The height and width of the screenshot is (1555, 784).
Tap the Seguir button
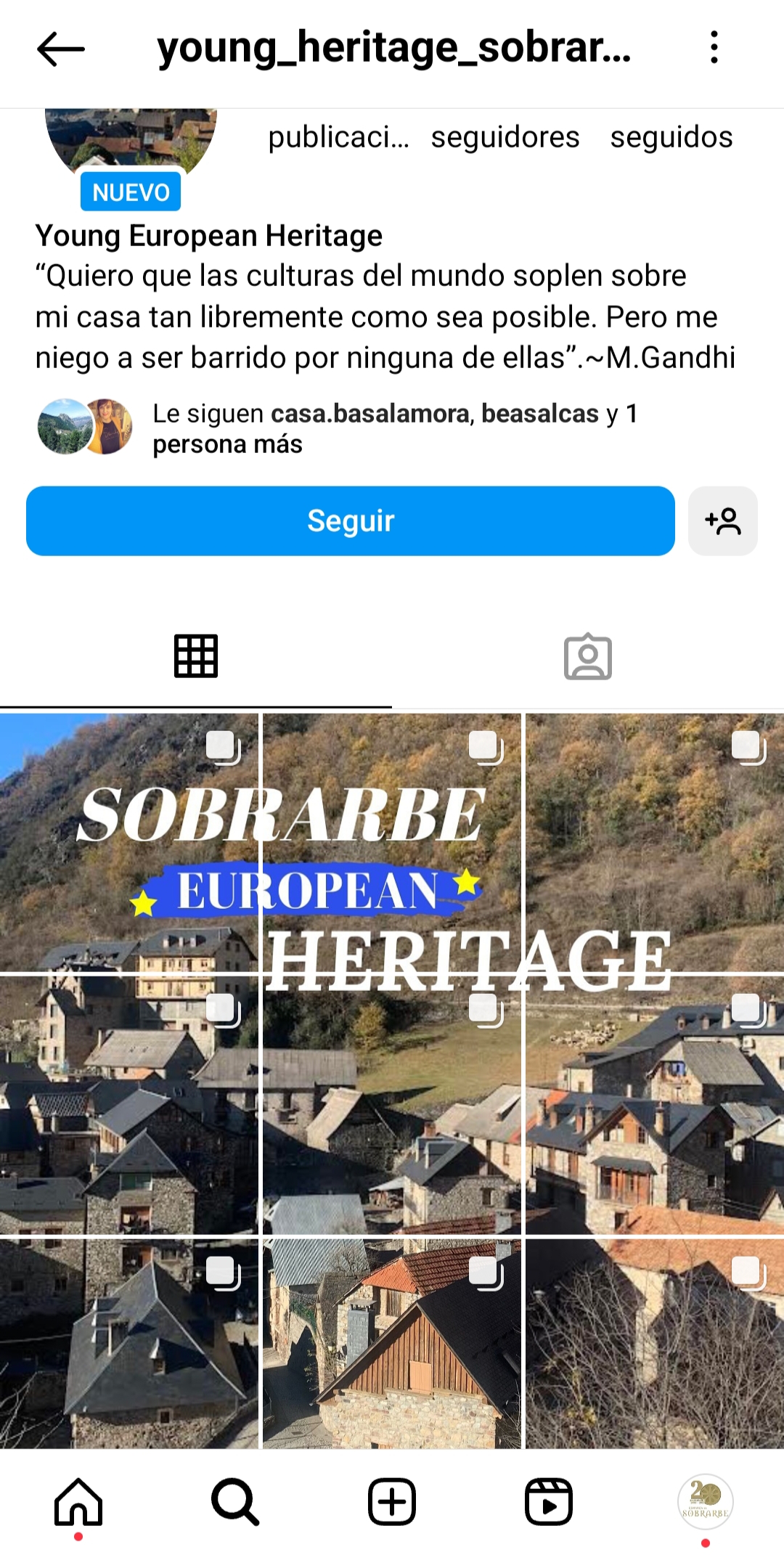(351, 521)
